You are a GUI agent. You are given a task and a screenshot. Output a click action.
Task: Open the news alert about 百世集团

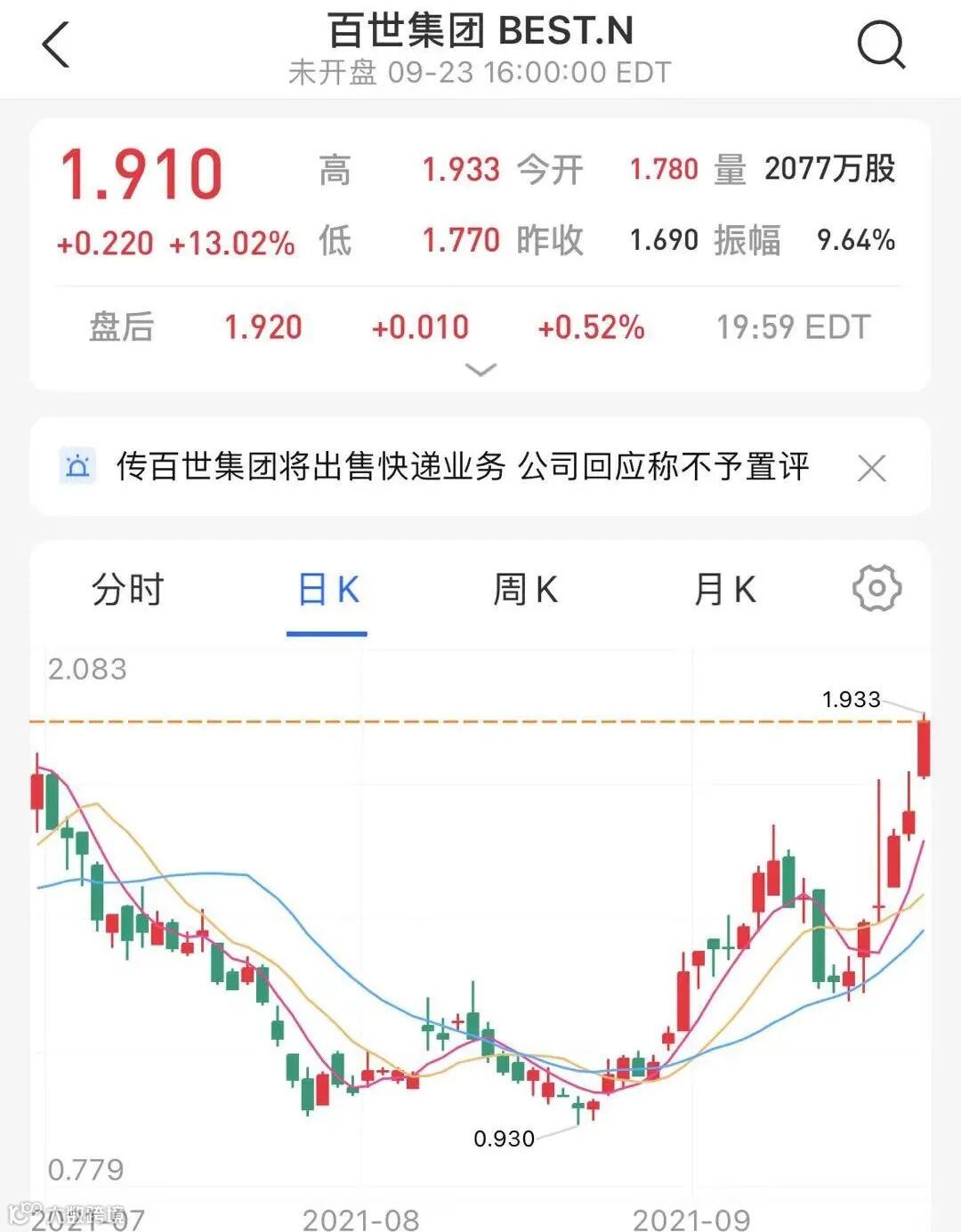[463, 466]
